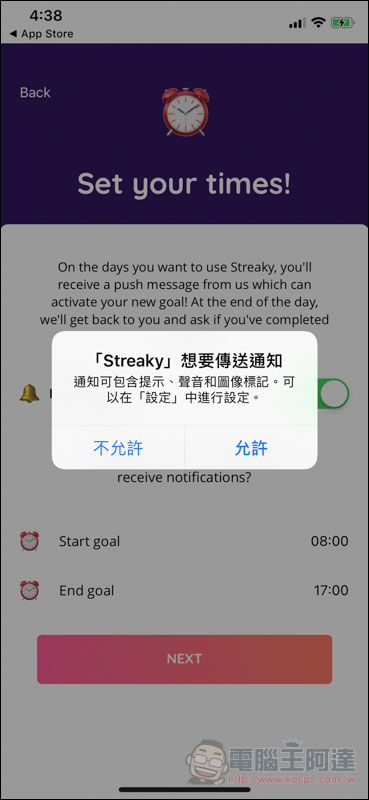
Task: Go back with the Back button
Action: 35,92
